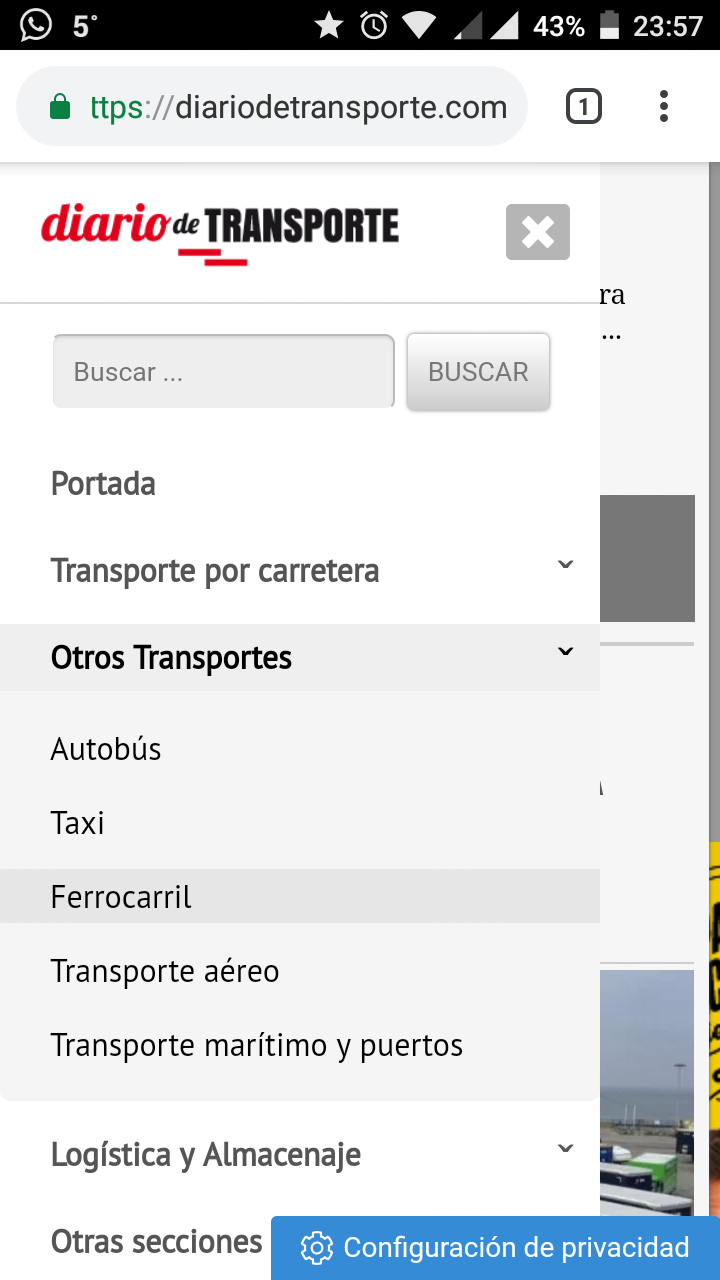The height and width of the screenshot is (1280, 720).
Task: Close the side menu with X
Action: [538, 232]
